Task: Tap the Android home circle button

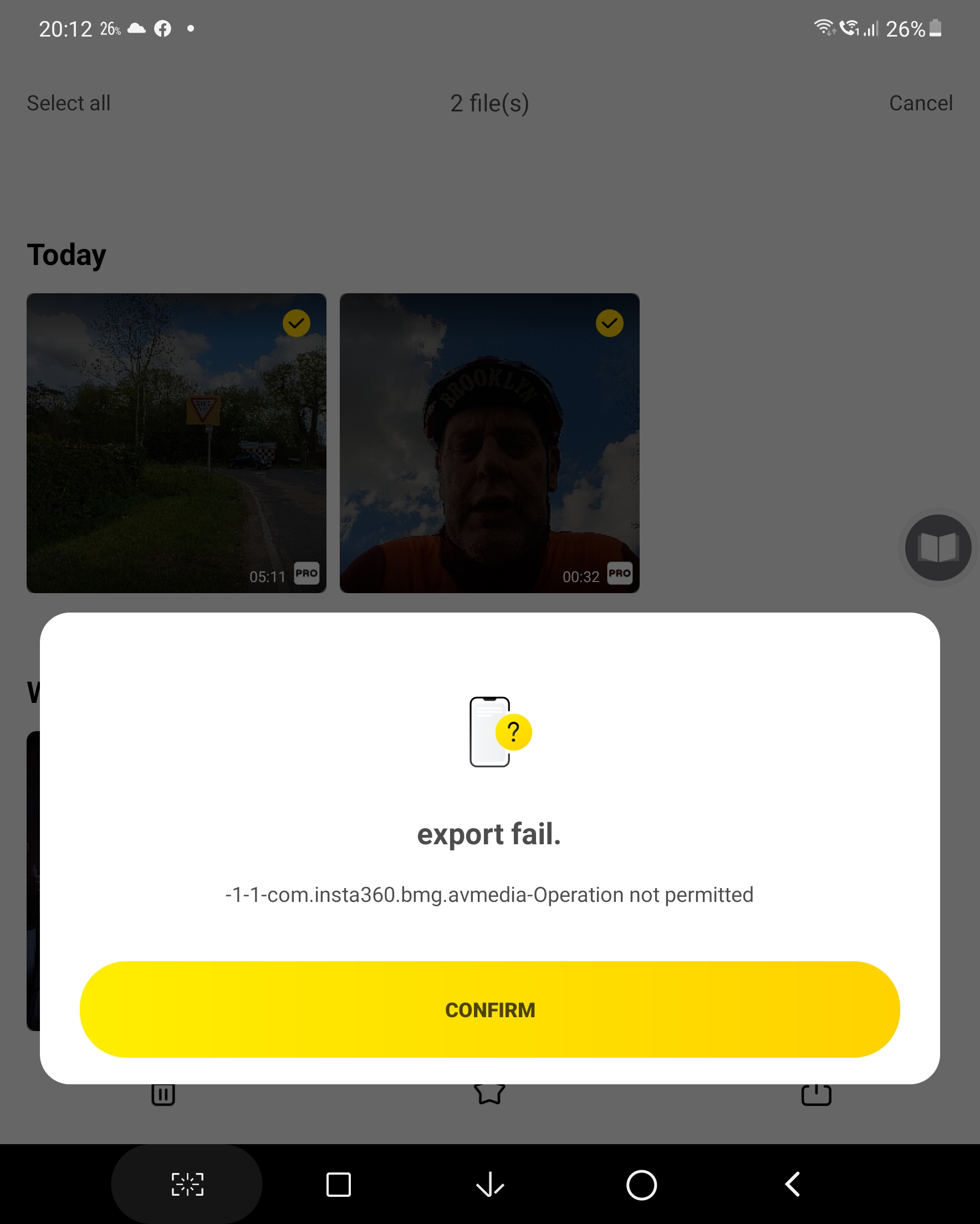Action: (x=641, y=1184)
